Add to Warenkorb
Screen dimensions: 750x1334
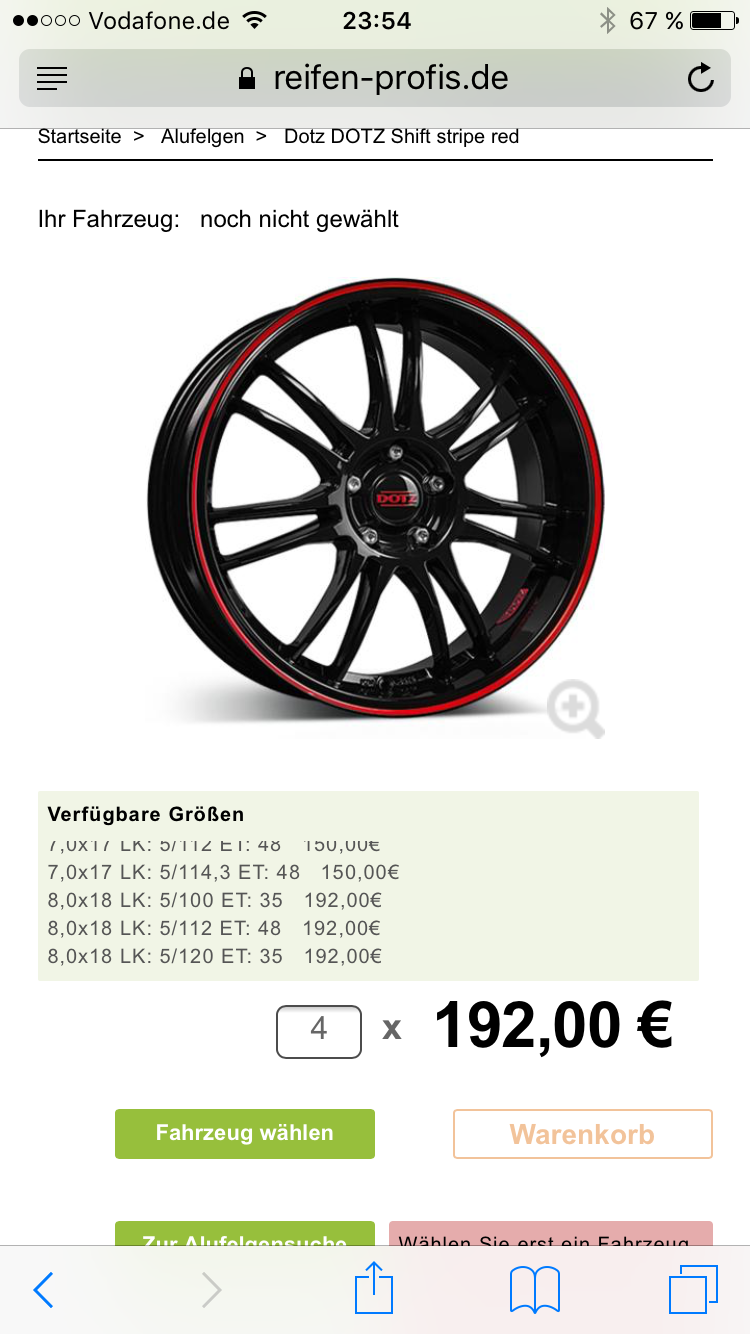[x=582, y=1134]
